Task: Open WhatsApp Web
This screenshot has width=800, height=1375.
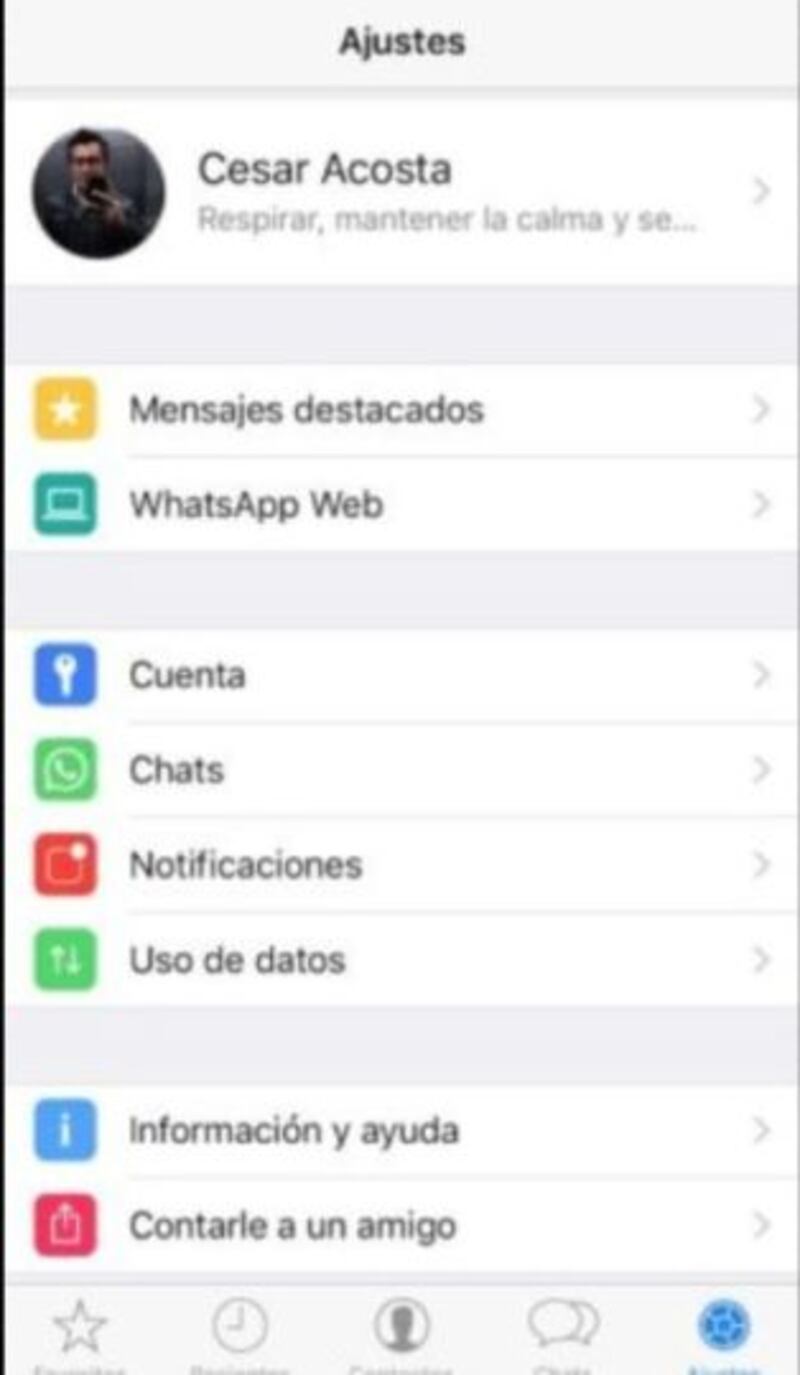Action: click(400, 505)
